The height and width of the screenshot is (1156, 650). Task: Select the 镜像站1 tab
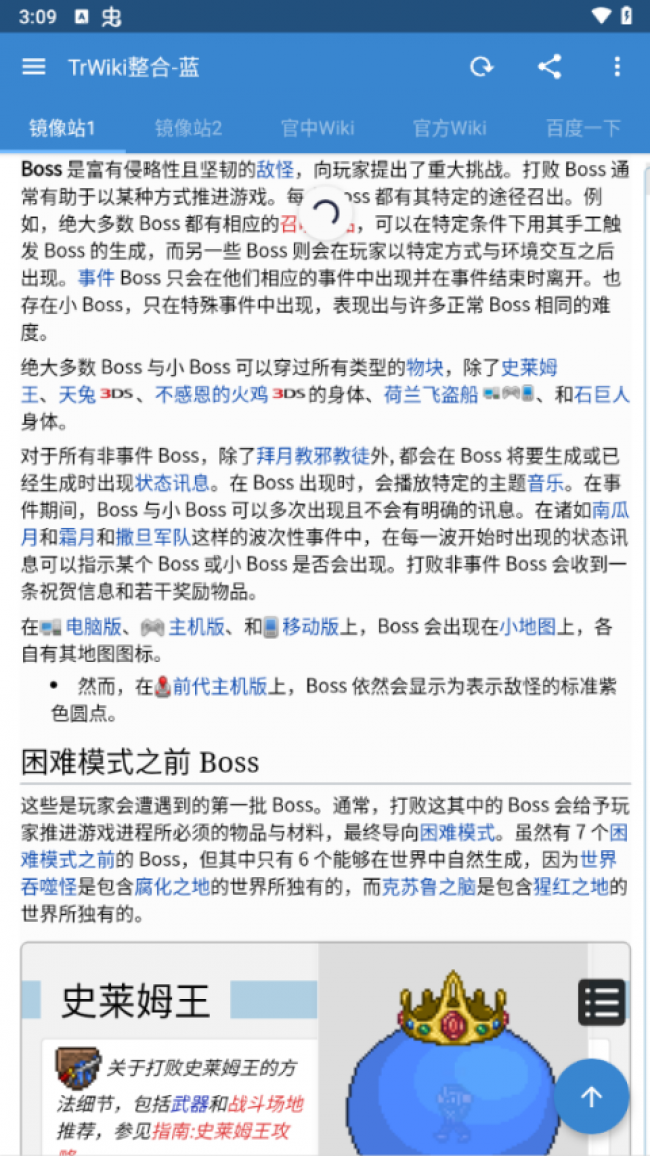[62, 128]
